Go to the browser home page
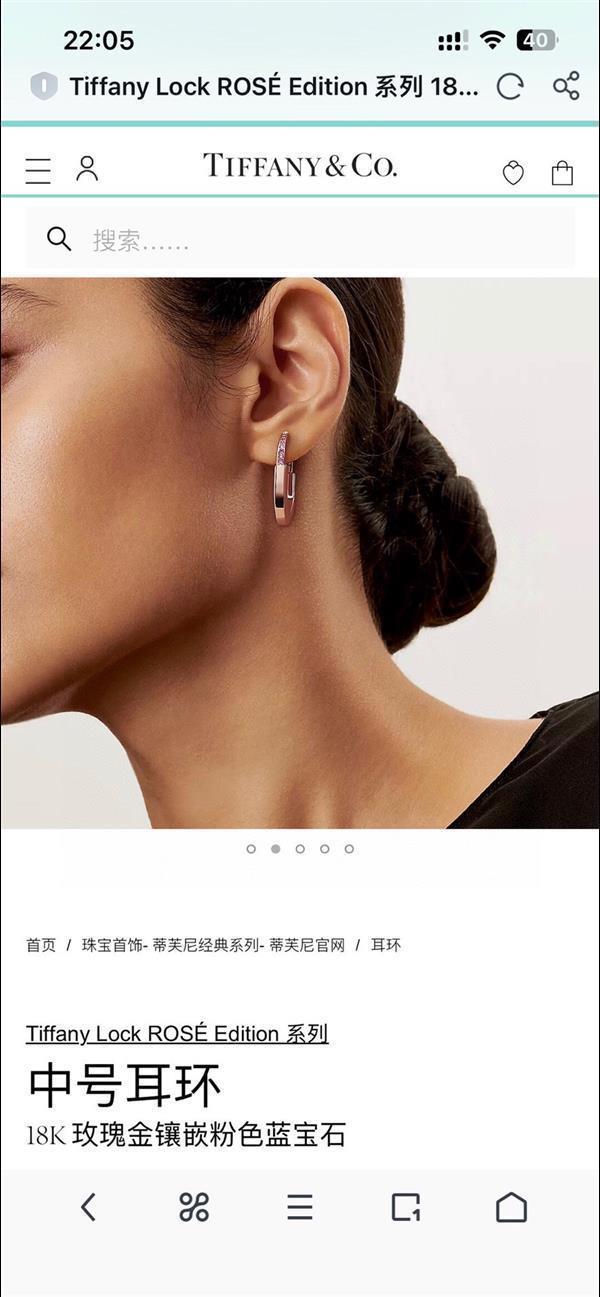Image resolution: width=600 pixels, height=1297 pixels. tap(511, 1207)
